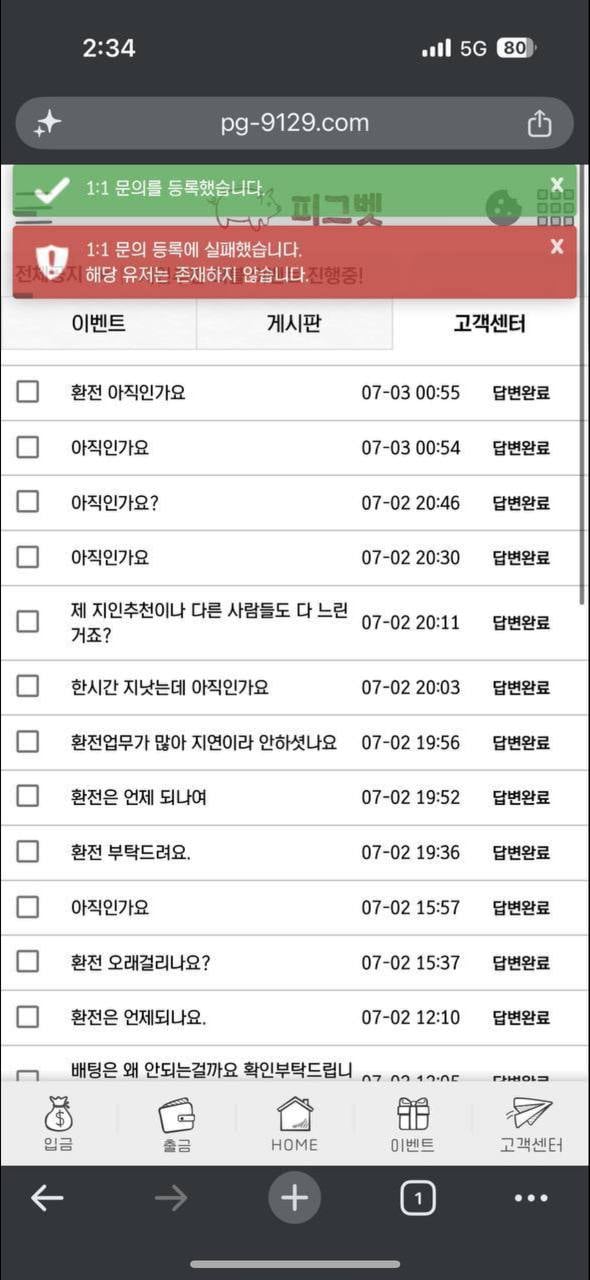This screenshot has width=590, height=1280.
Task: Open a new browser tab with plus
Action: [x=294, y=1198]
